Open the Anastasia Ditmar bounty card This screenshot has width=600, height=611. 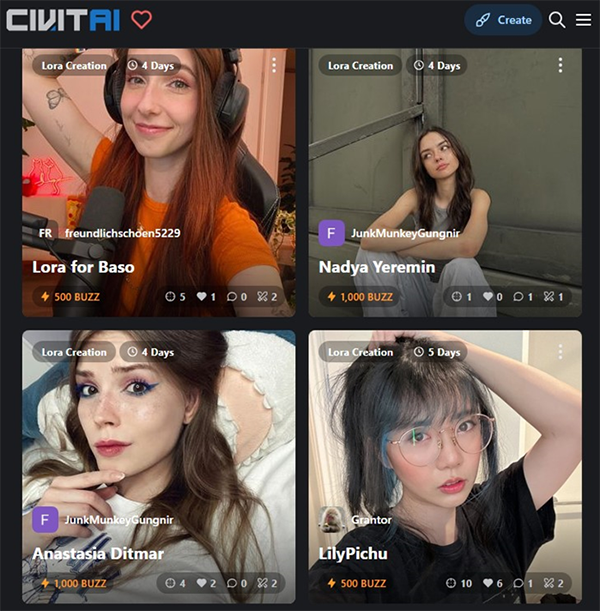click(x=98, y=554)
